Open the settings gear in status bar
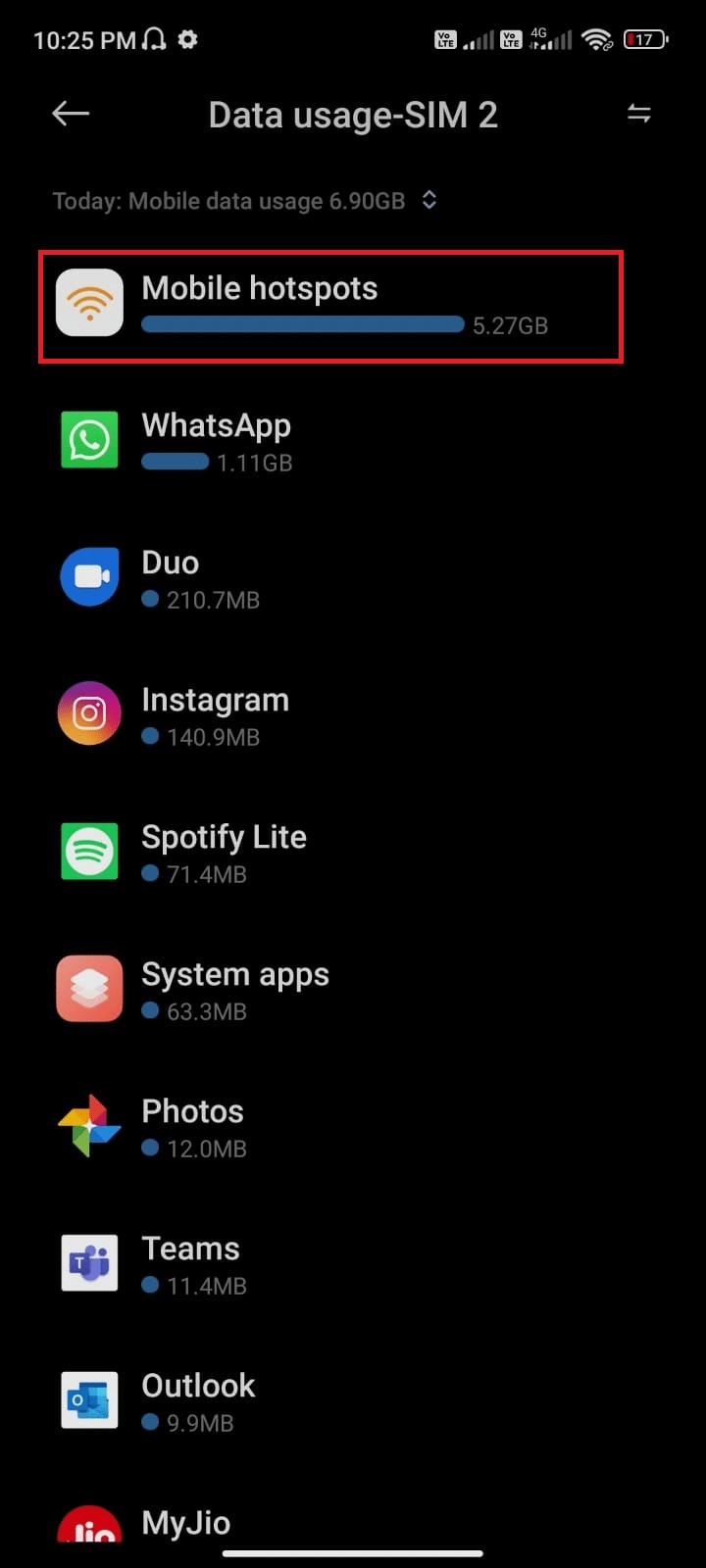Viewport: 706px width, 1568px height. click(186, 40)
